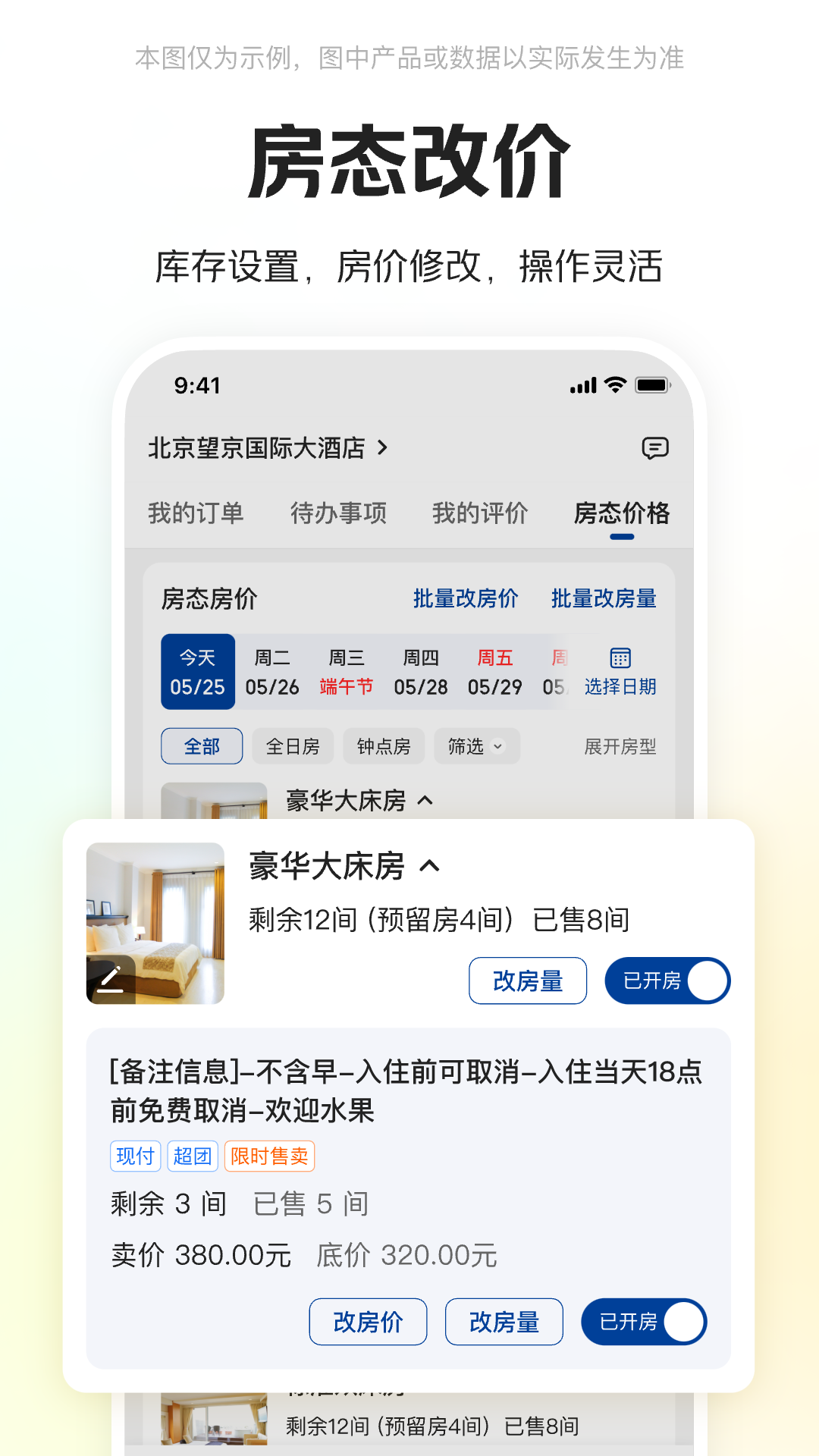Click the 批量改房量 link

(604, 598)
